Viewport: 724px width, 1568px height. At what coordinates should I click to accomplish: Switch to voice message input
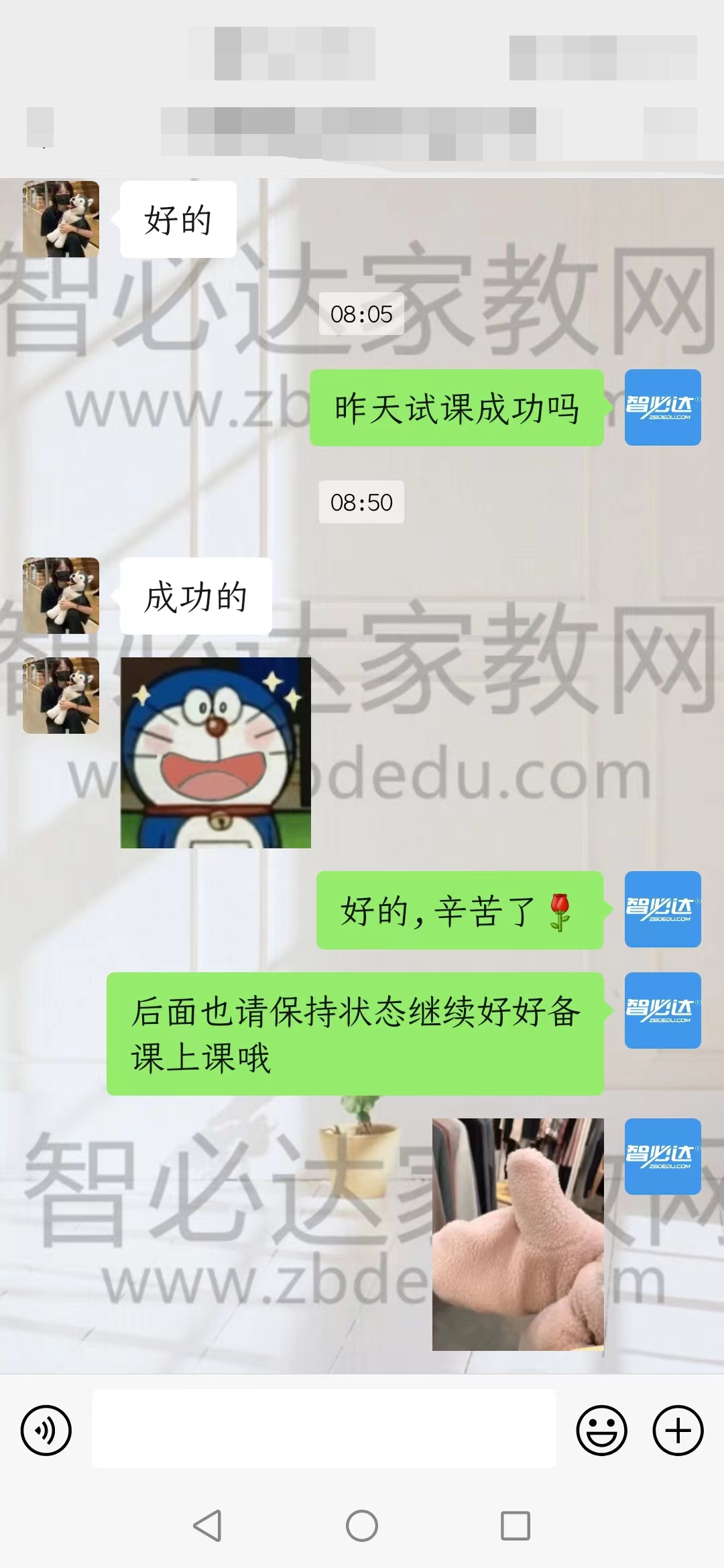pos(46,1431)
